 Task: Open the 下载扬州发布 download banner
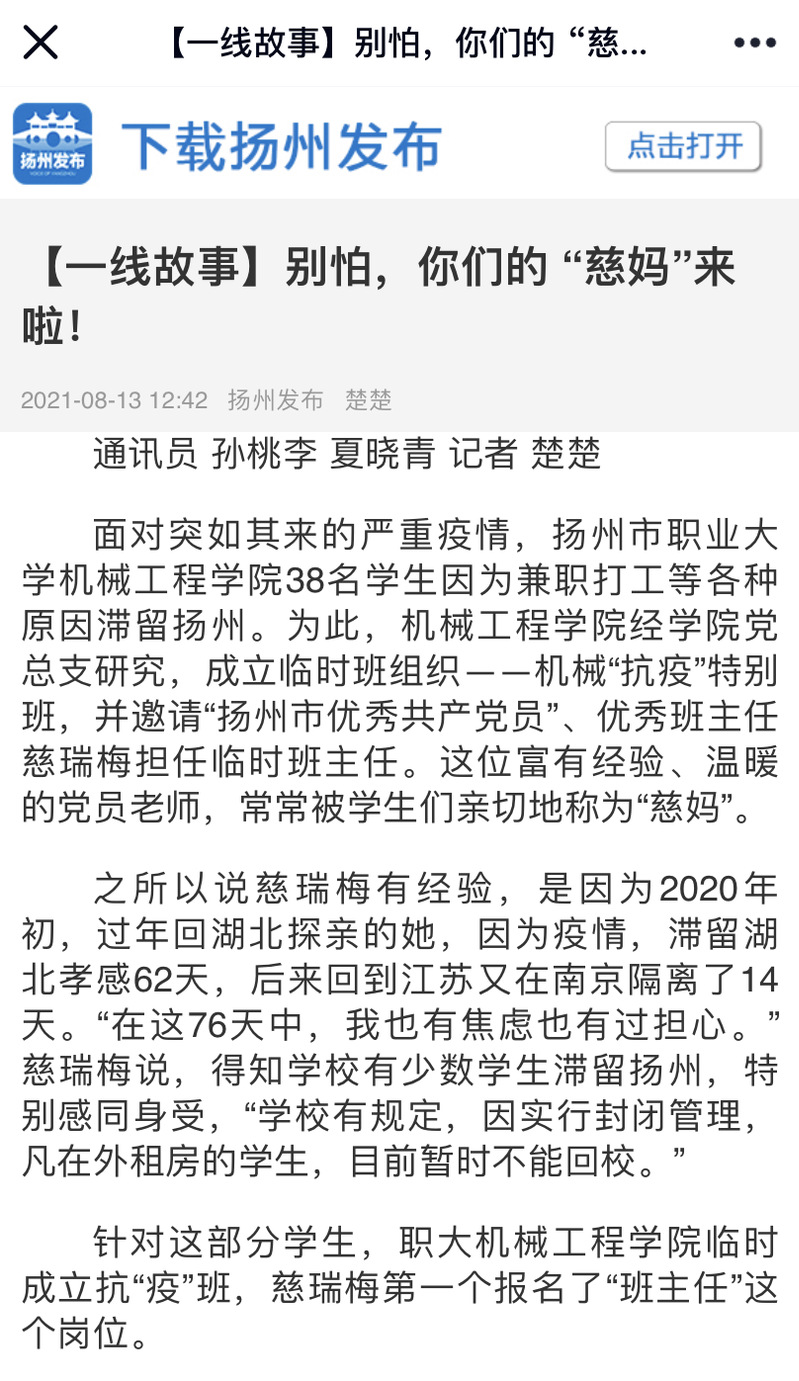pyautogui.click(x=281, y=147)
